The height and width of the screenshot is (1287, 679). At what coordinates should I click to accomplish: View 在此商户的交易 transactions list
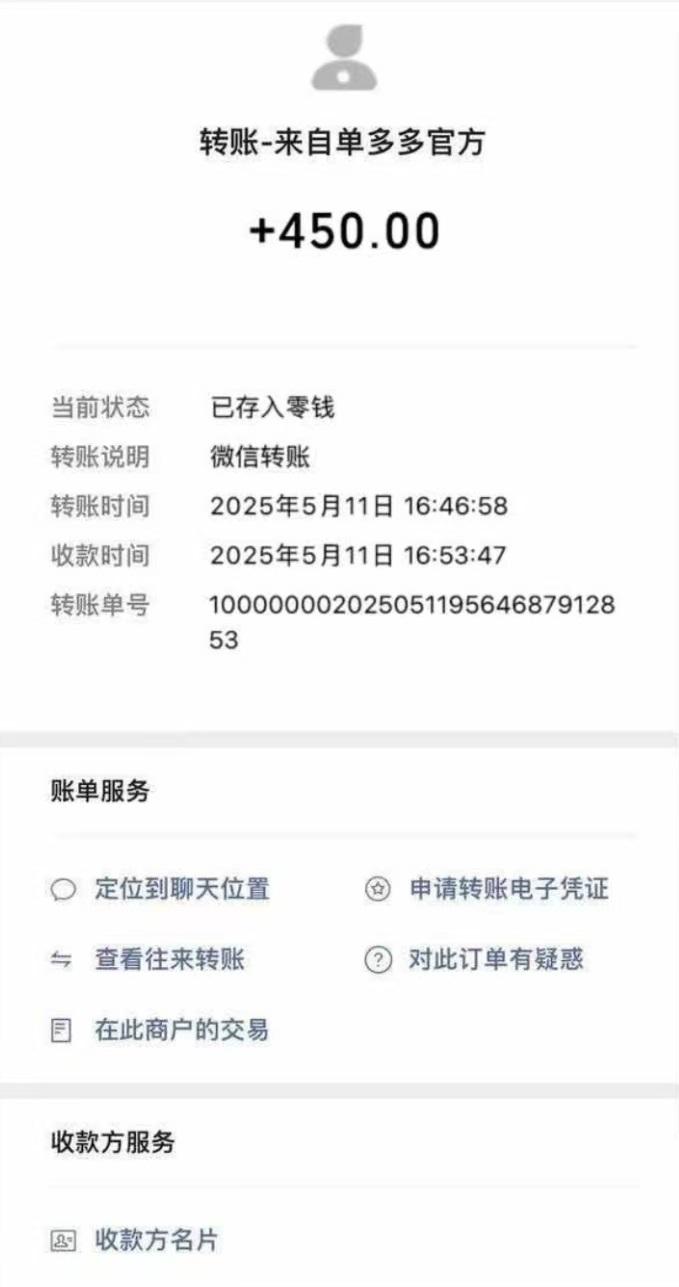pos(180,1030)
